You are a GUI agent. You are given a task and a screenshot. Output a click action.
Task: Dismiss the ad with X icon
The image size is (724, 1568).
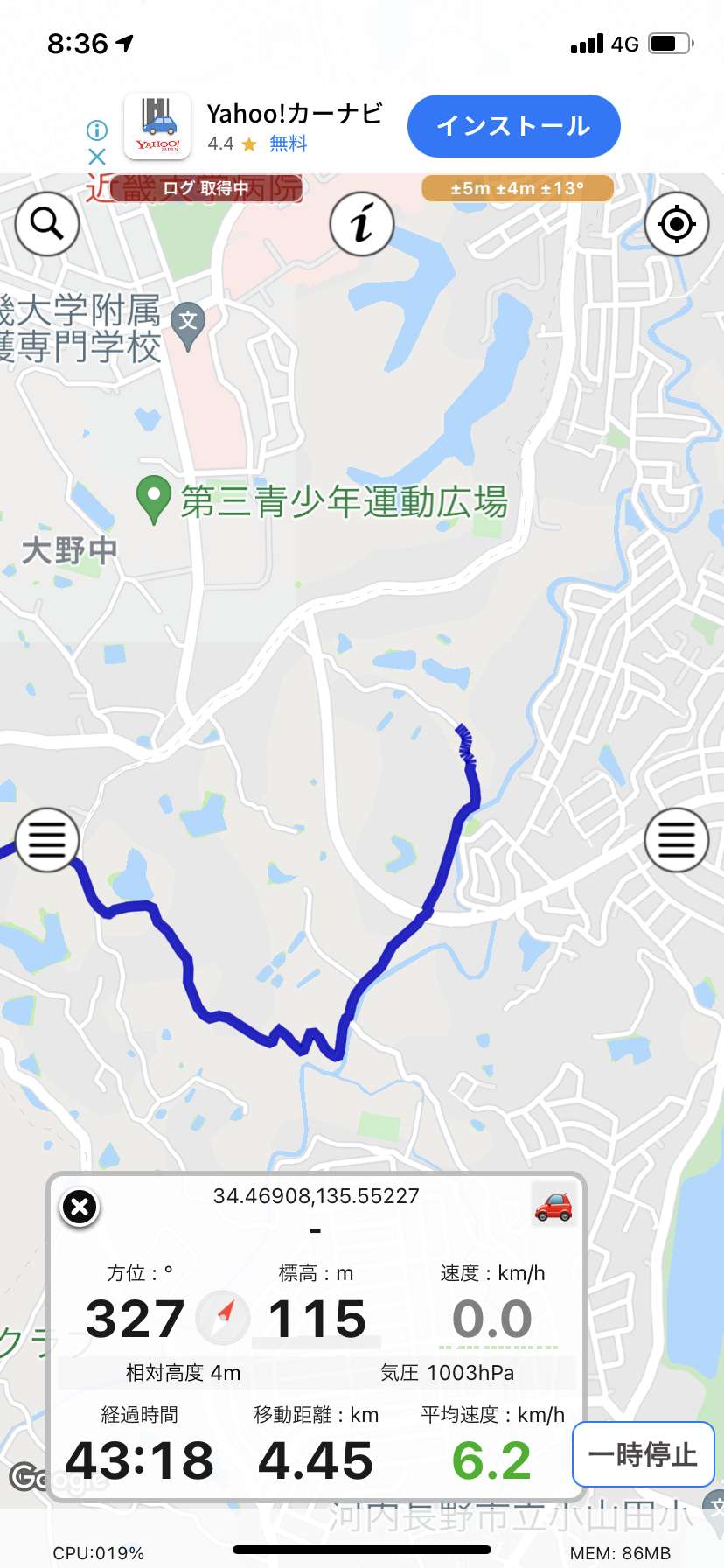click(97, 157)
